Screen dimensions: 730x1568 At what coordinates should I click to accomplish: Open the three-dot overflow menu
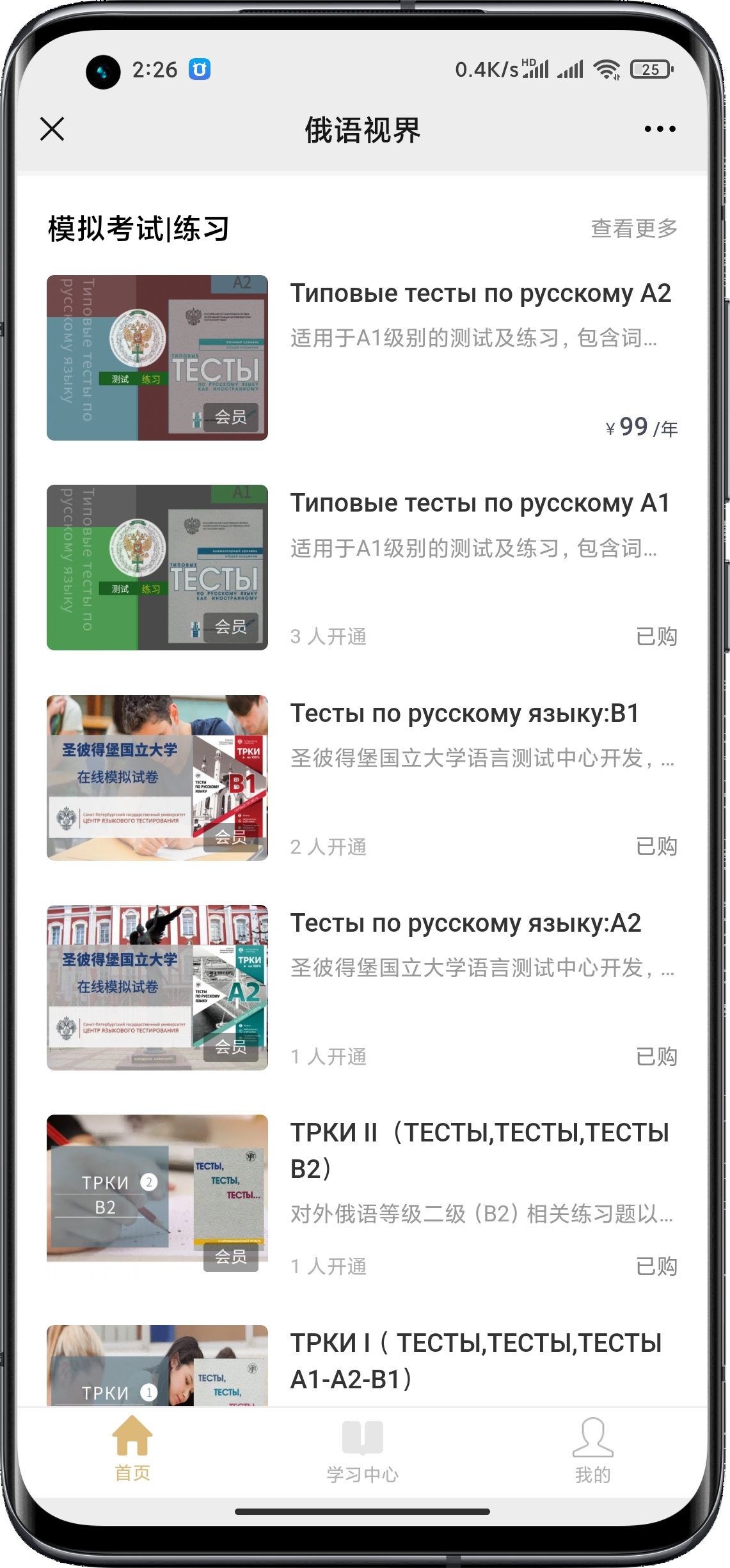click(660, 129)
